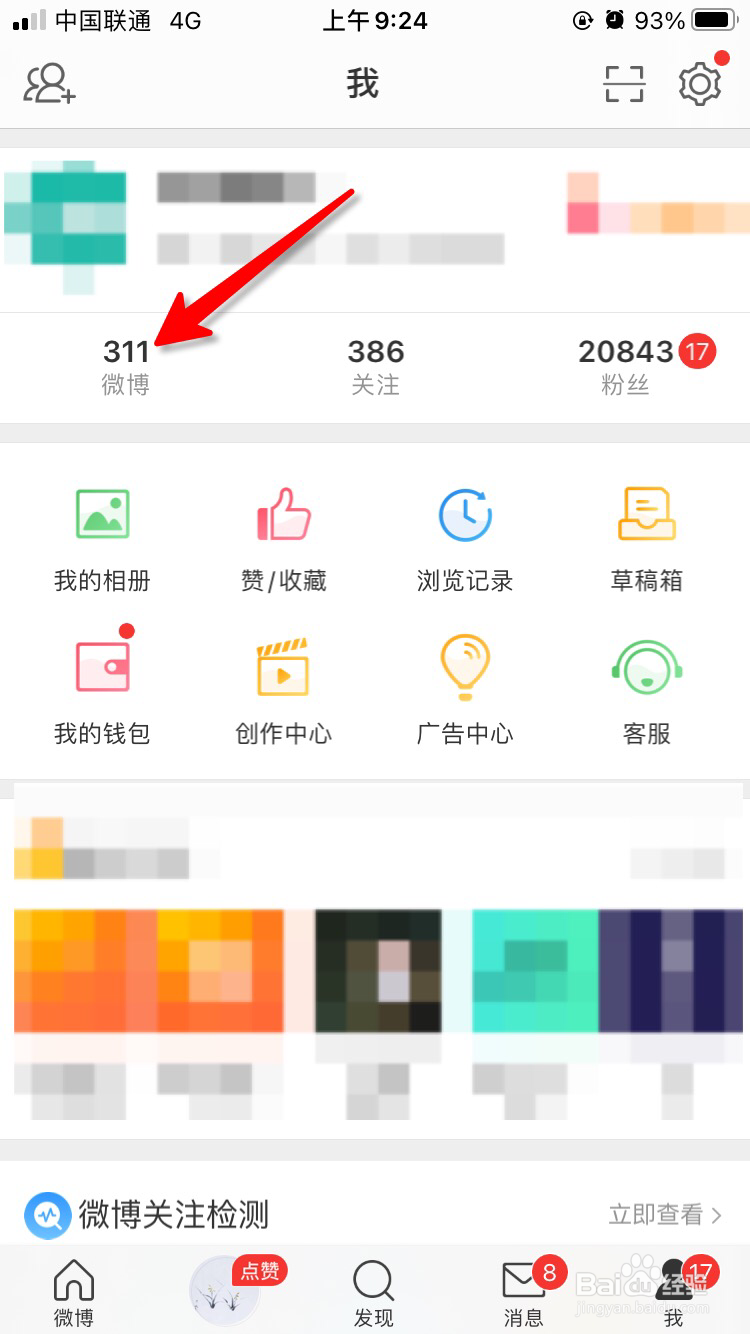Open the 消息 messages tab
Screen dimensions: 750x1334
click(x=524, y=1290)
